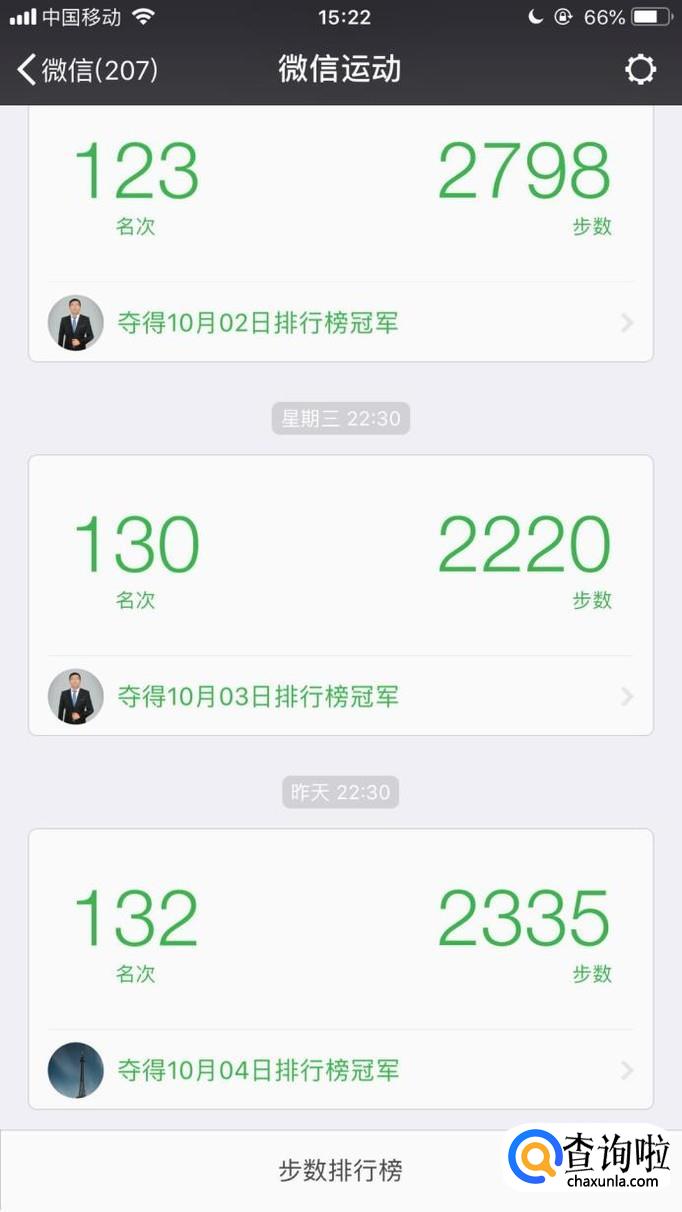Go back to 微信 chat list

(88, 69)
